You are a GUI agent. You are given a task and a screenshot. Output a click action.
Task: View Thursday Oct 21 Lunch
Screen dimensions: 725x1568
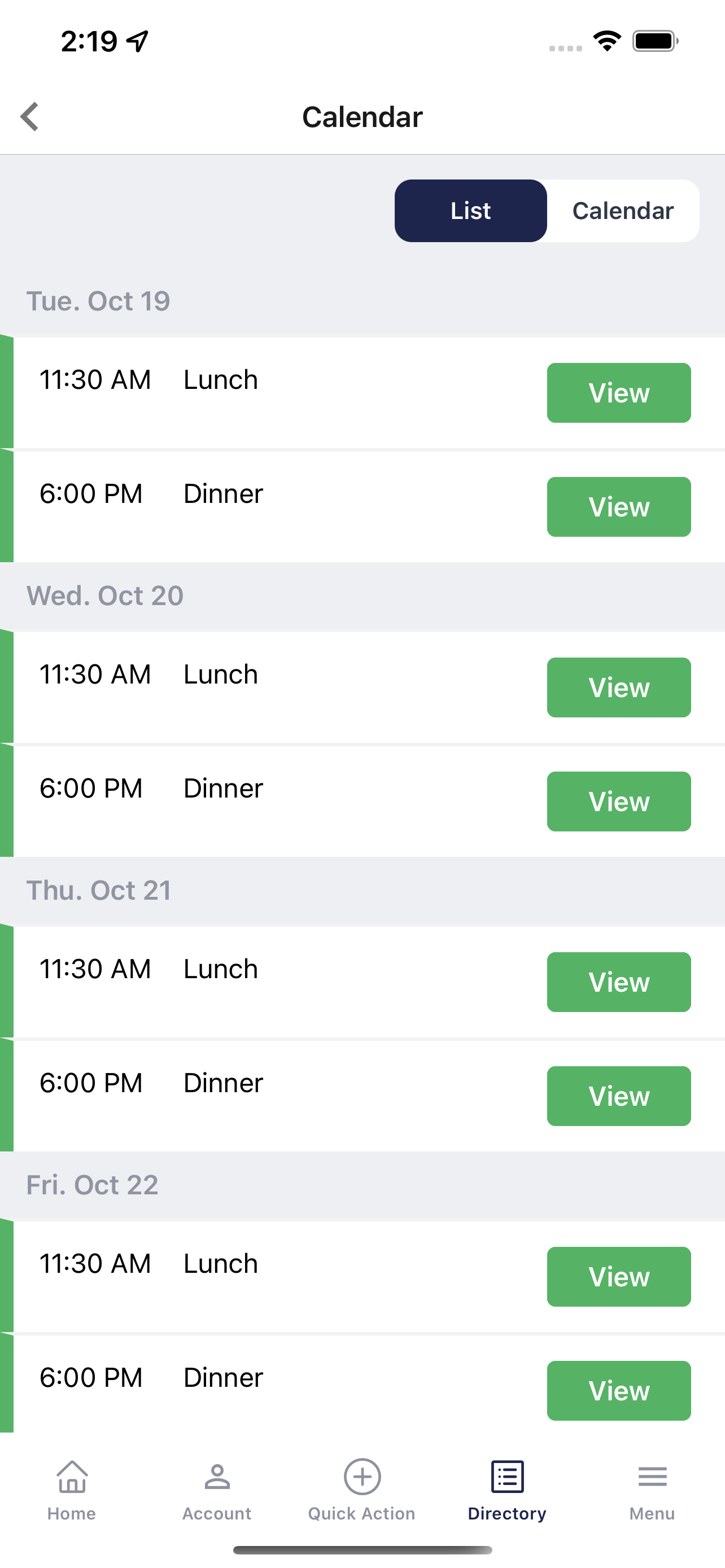618,982
